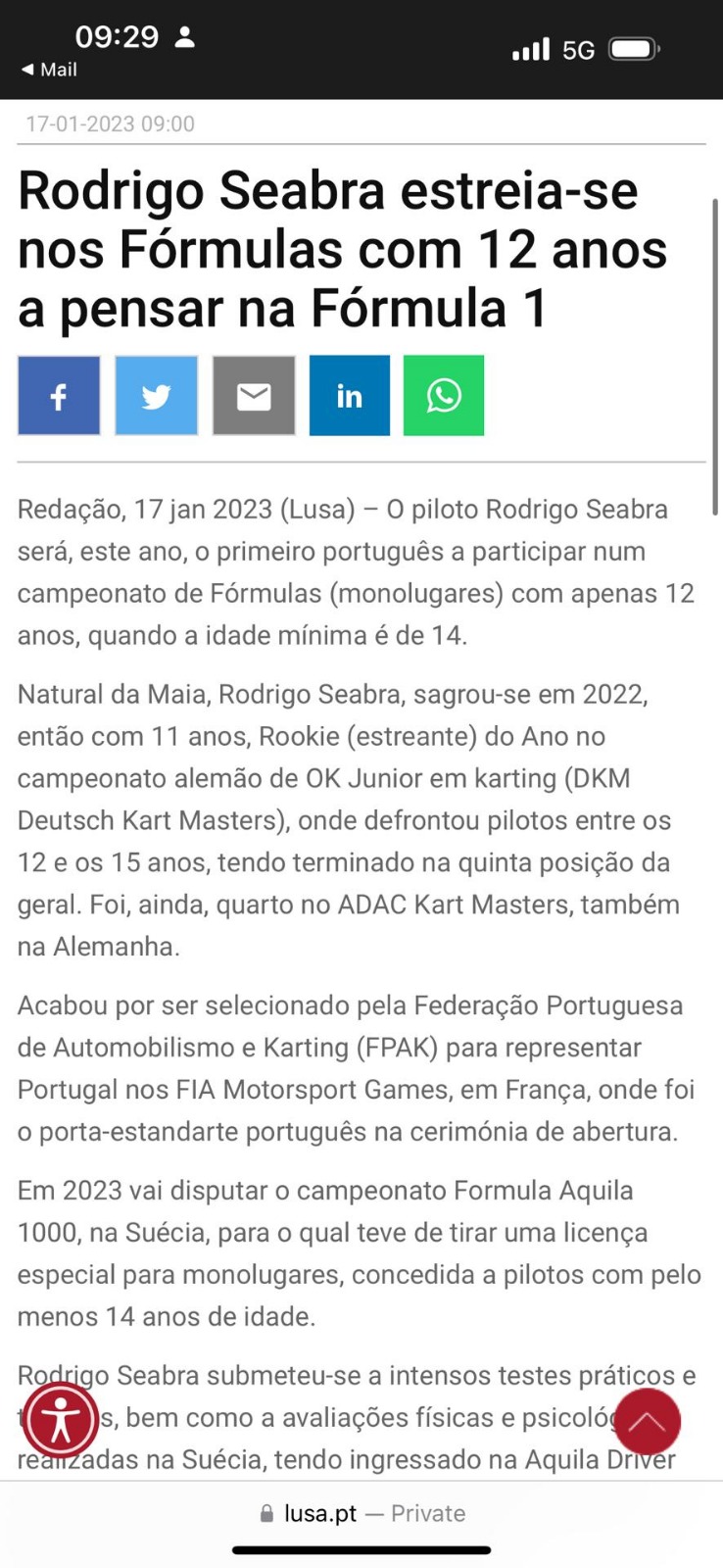Tap the lusa.pt address bar
The width and height of the screenshot is (723, 1568).
pyautogui.click(x=361, y=1513)
